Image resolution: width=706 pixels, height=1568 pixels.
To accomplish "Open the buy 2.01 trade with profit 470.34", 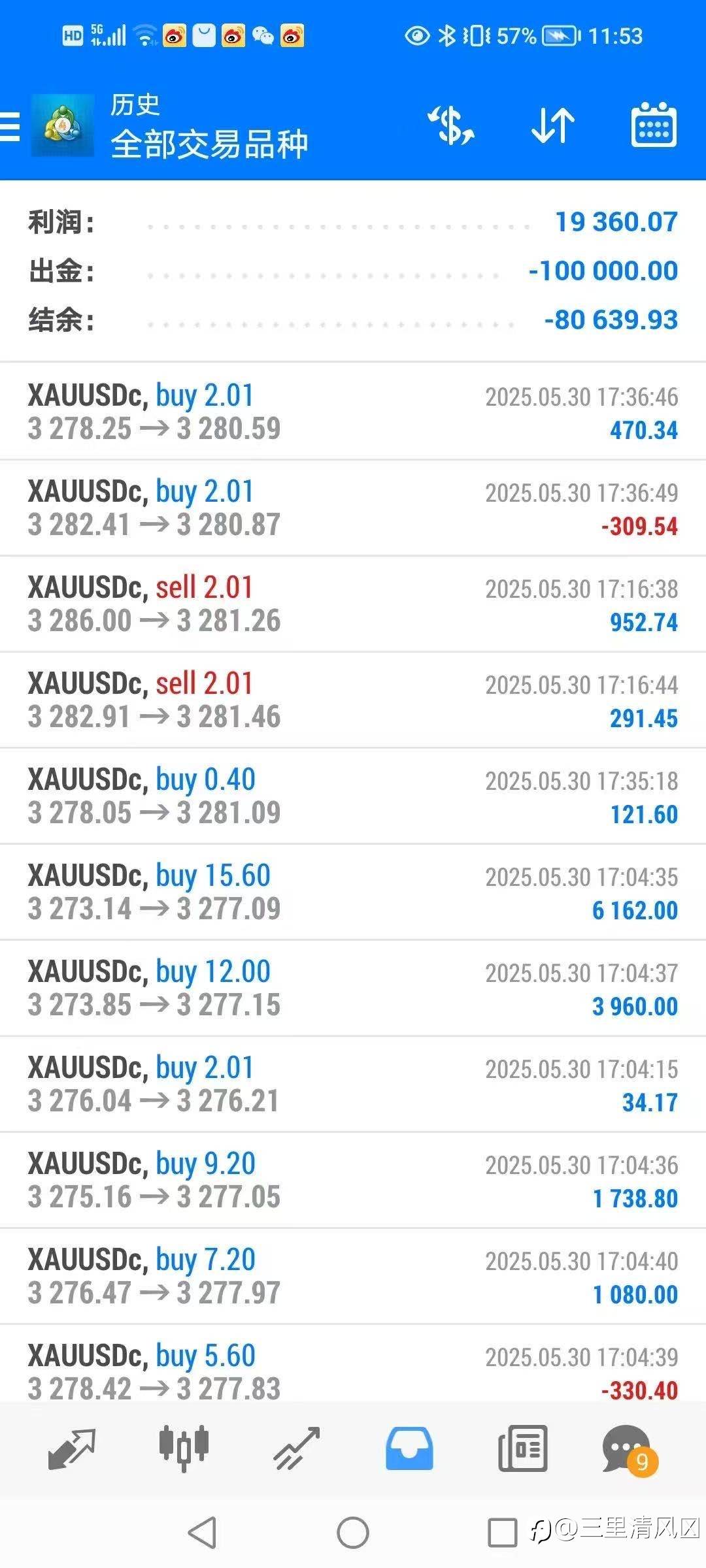I will click(x=353, y=412).
